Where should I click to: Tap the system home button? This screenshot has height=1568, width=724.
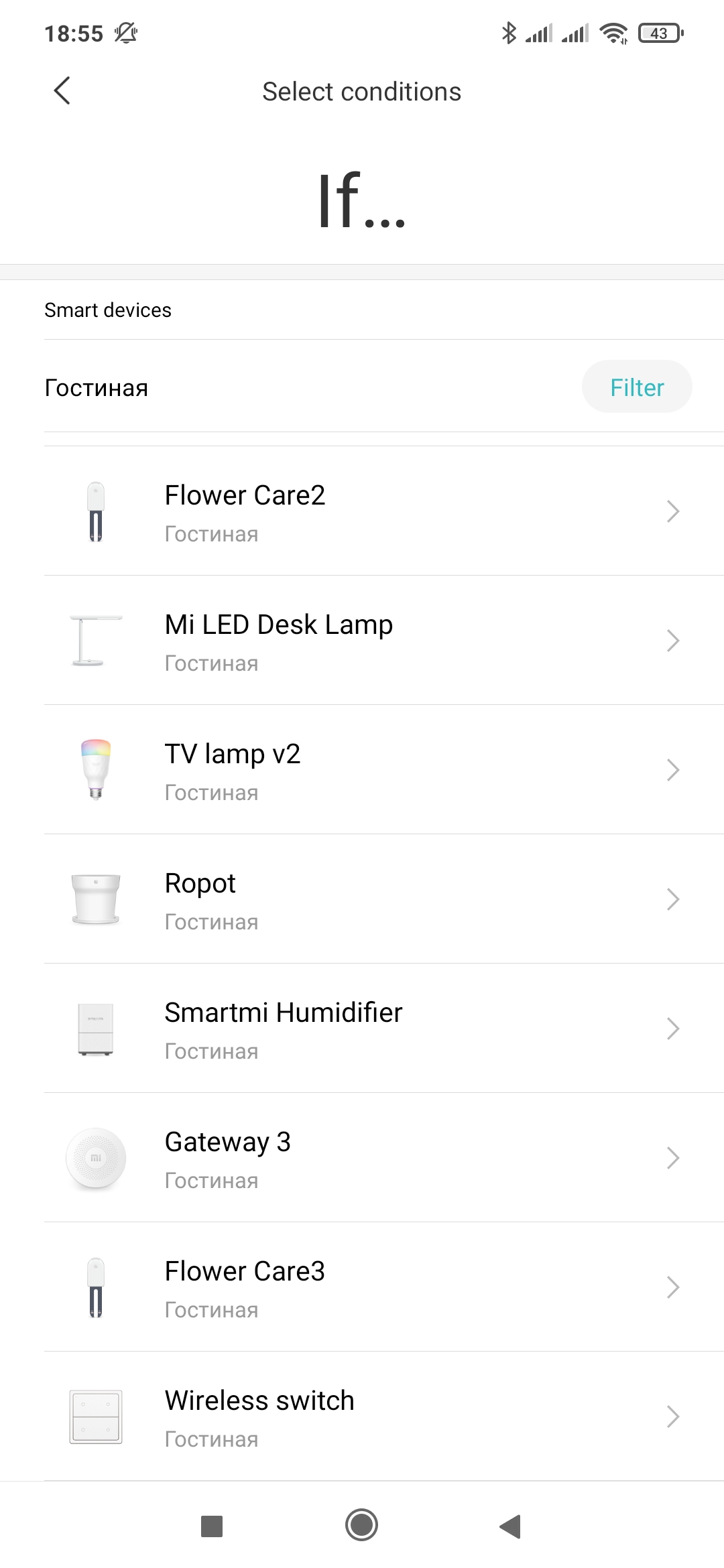coord(362,1526)
